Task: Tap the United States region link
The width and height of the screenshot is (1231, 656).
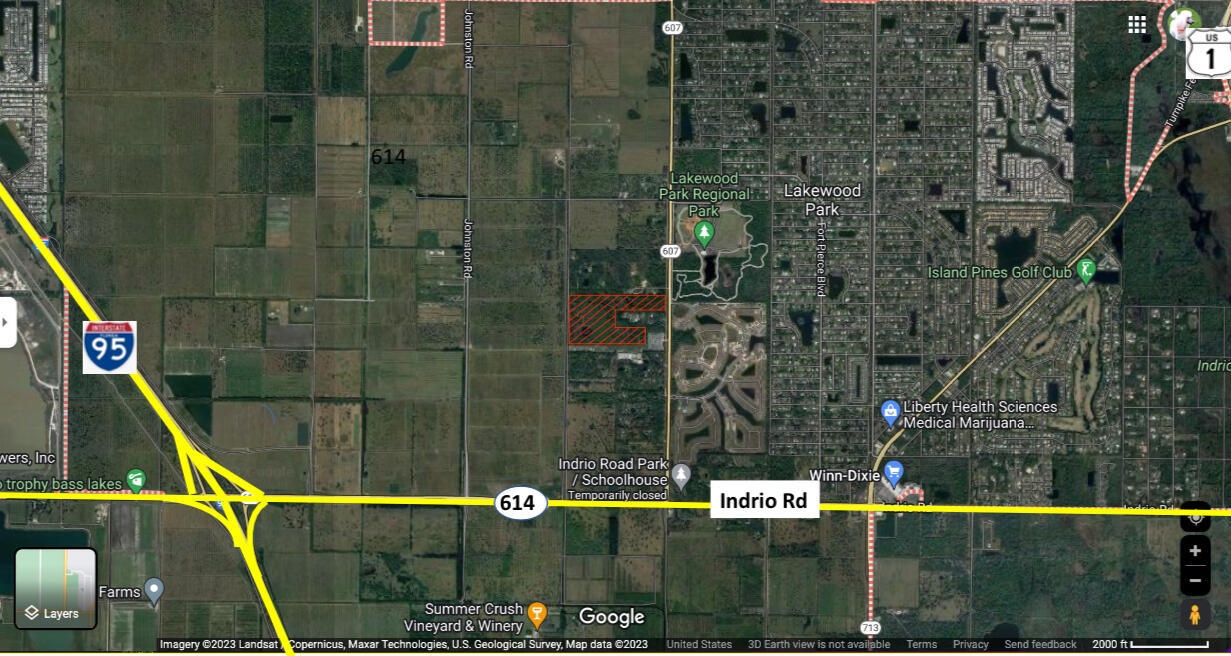Action: coord(699,645)
